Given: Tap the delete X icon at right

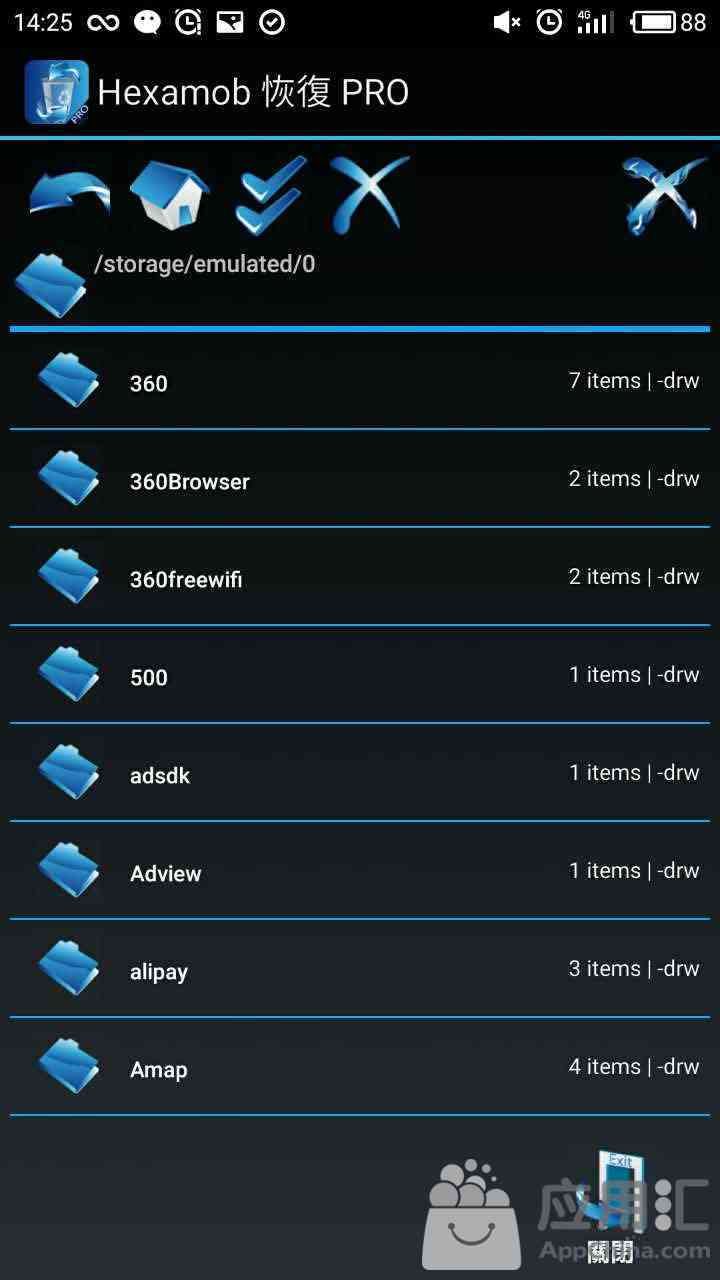Looking at the screenshot, I should point(664,195).
